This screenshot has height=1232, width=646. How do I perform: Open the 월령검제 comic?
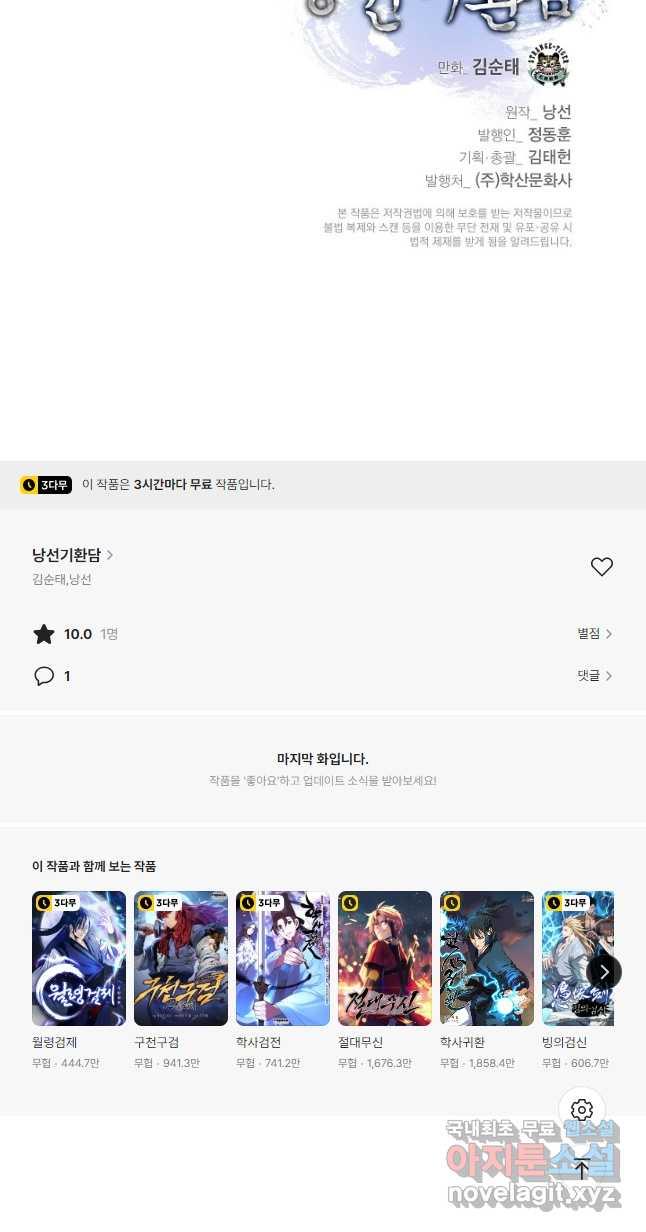pyautogui.click(x=79, y=958)
